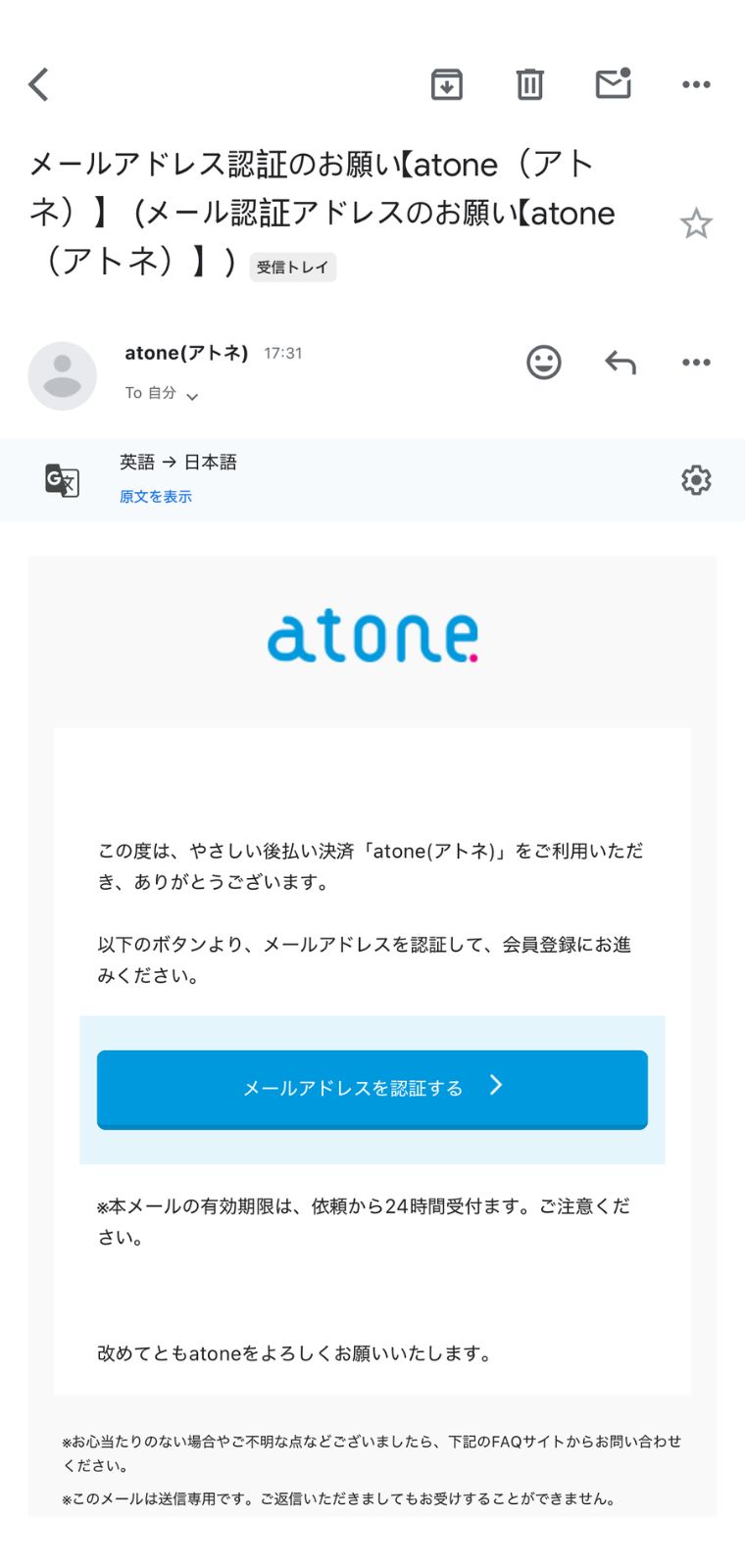Tap the 受信トレイ label chip
This screenshot has height=1568, width=745.
292,267
